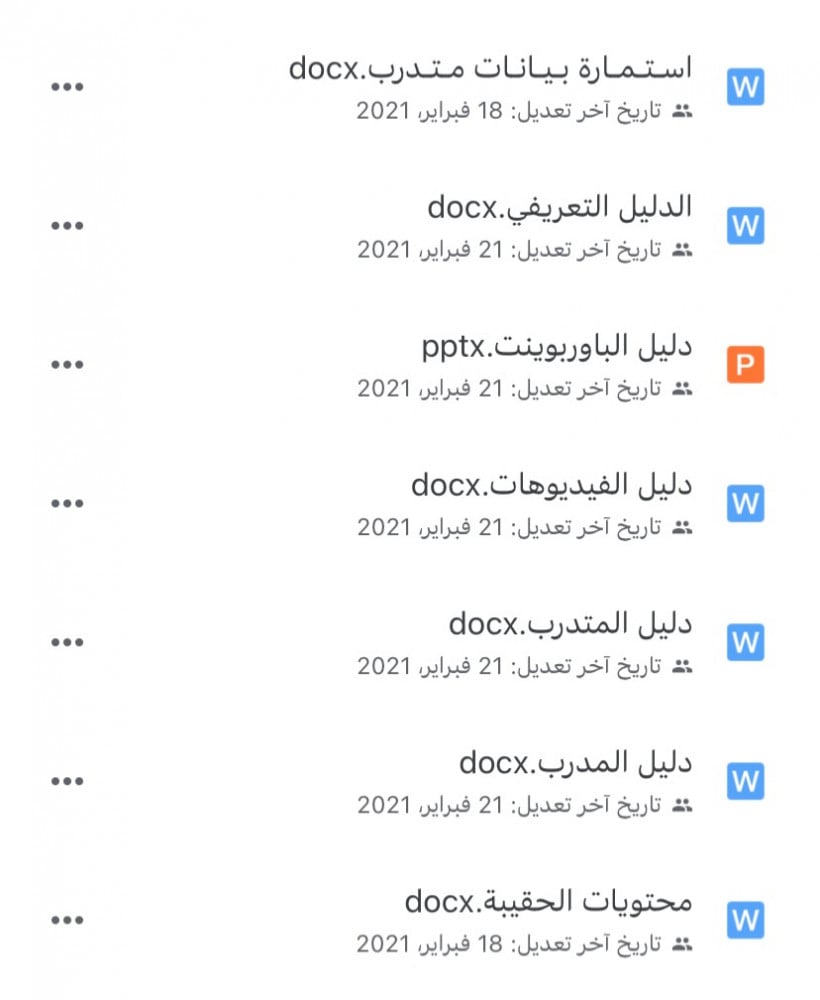Tap more options beside دليل المدرب.docx
820x1000 pixels.
[67, 782]
